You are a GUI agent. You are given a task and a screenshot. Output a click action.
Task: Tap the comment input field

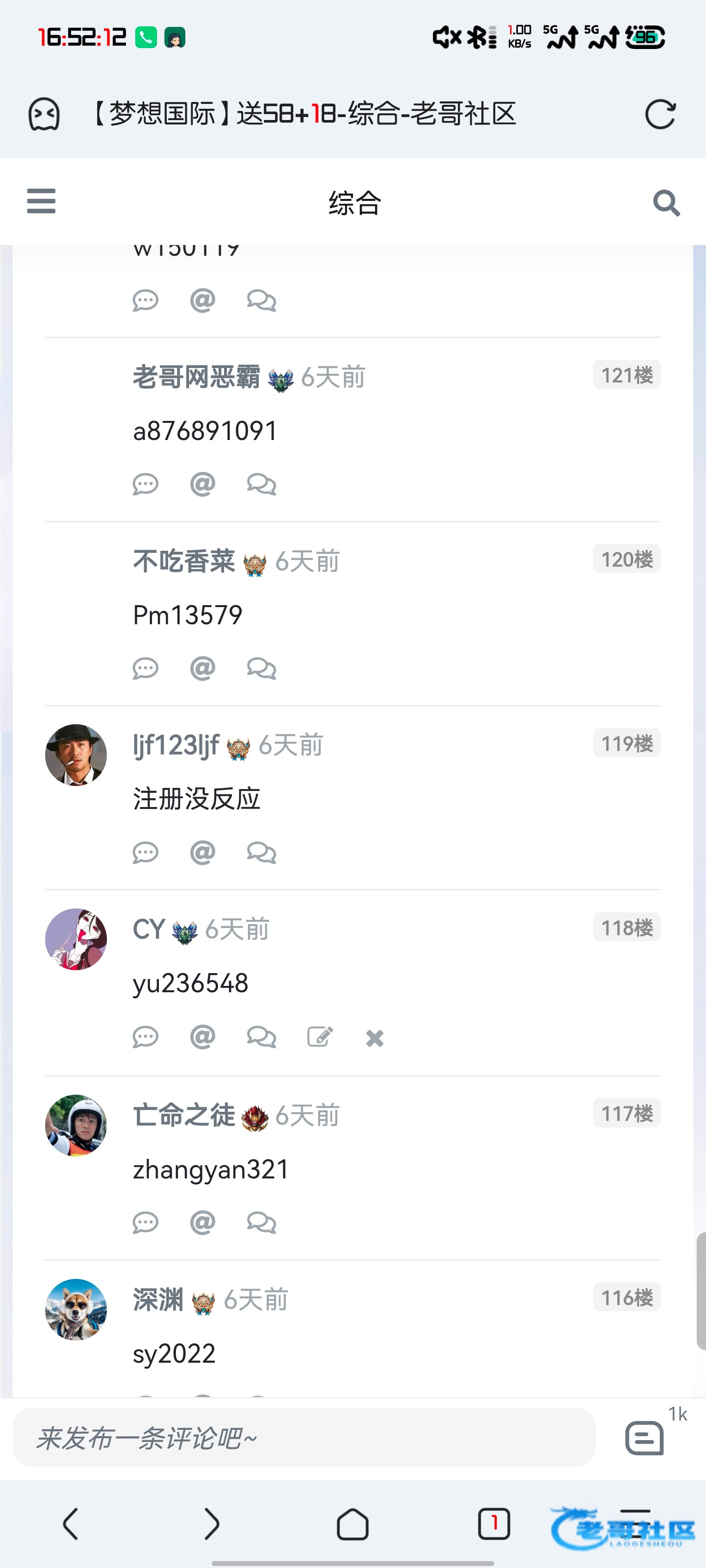pyautogui.click(x=303, y=1438)
